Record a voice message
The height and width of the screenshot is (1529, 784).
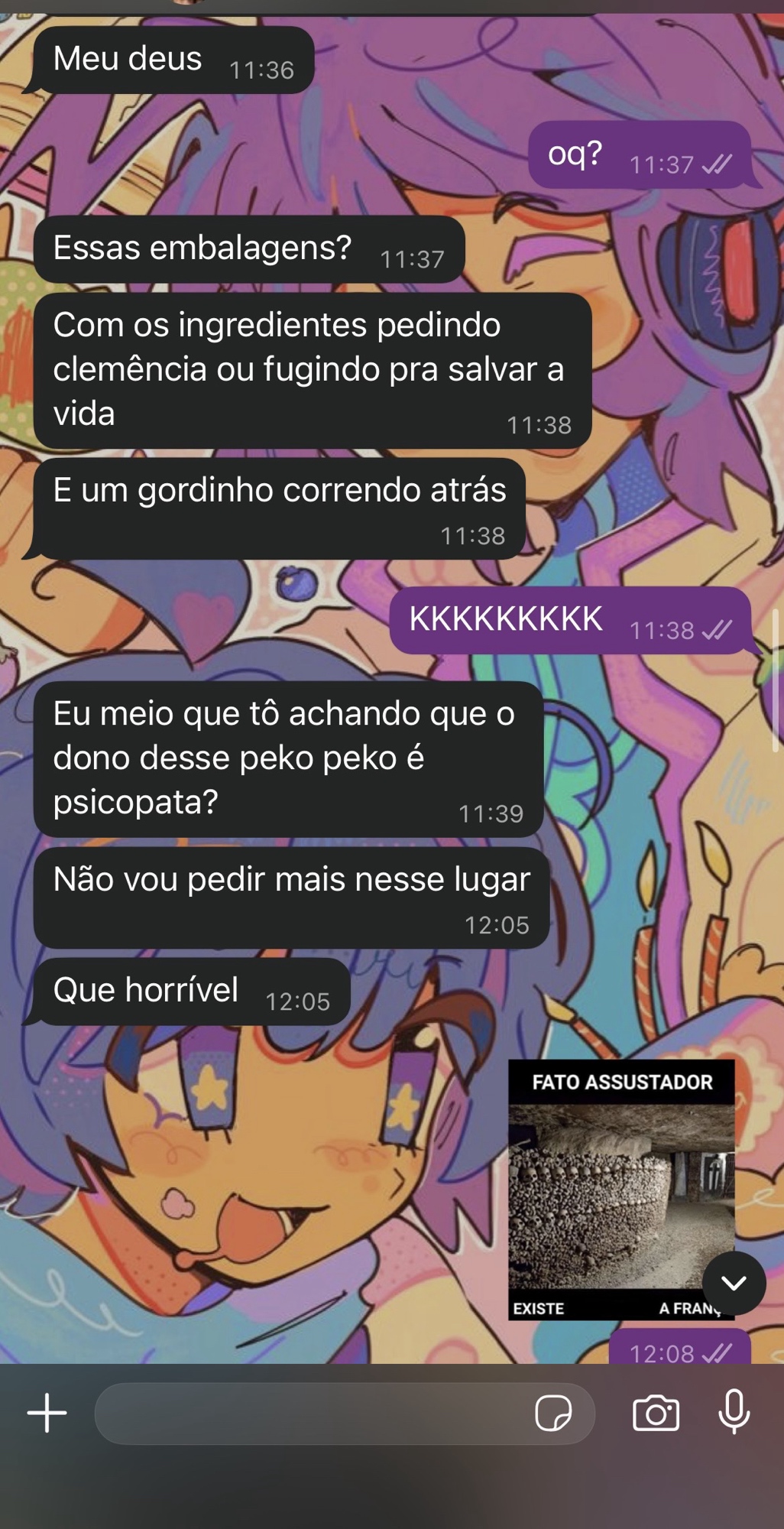pos(734,1411)
